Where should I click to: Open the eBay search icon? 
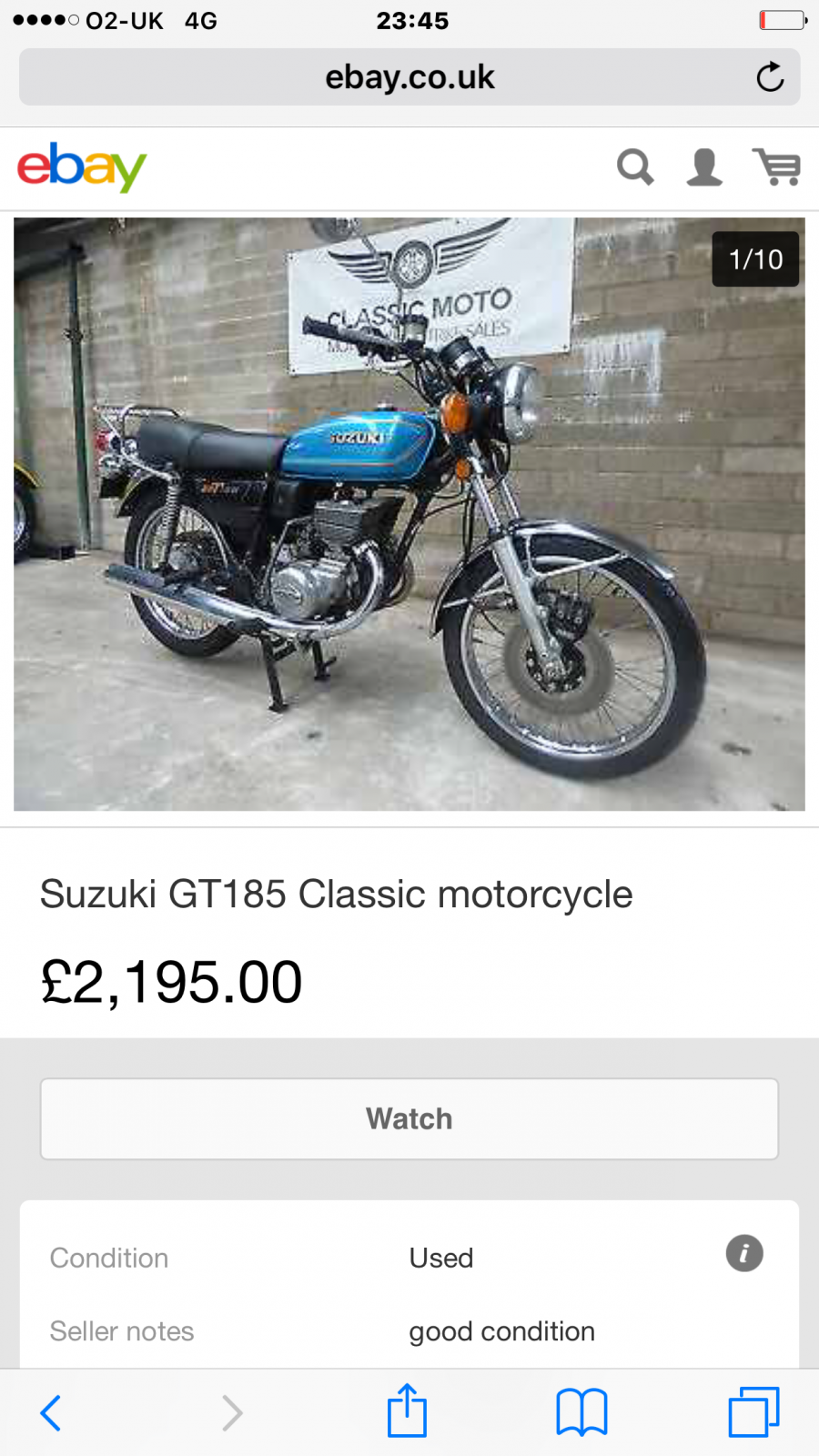coord(635,167)
